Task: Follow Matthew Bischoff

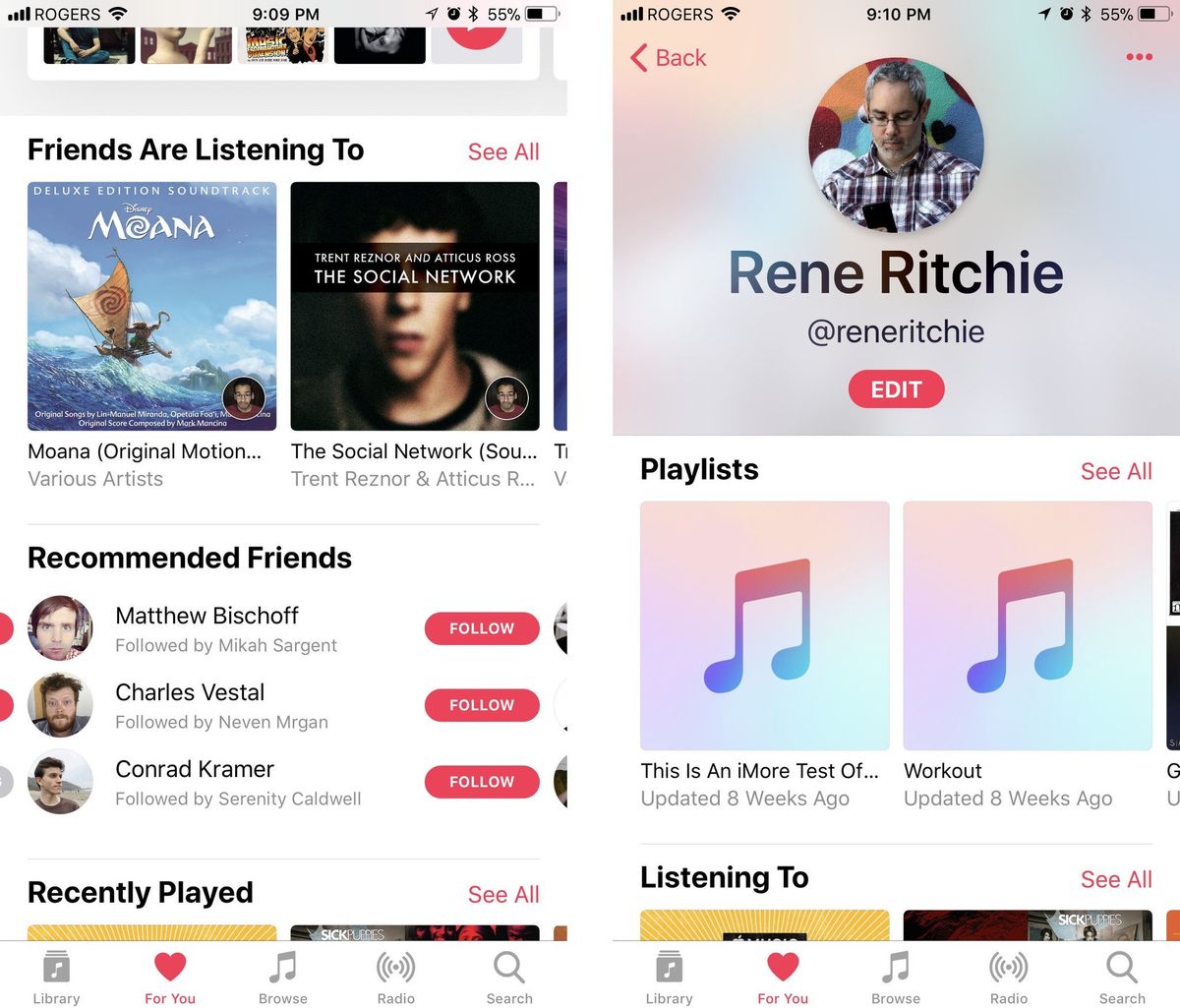Action: point(482,628)
